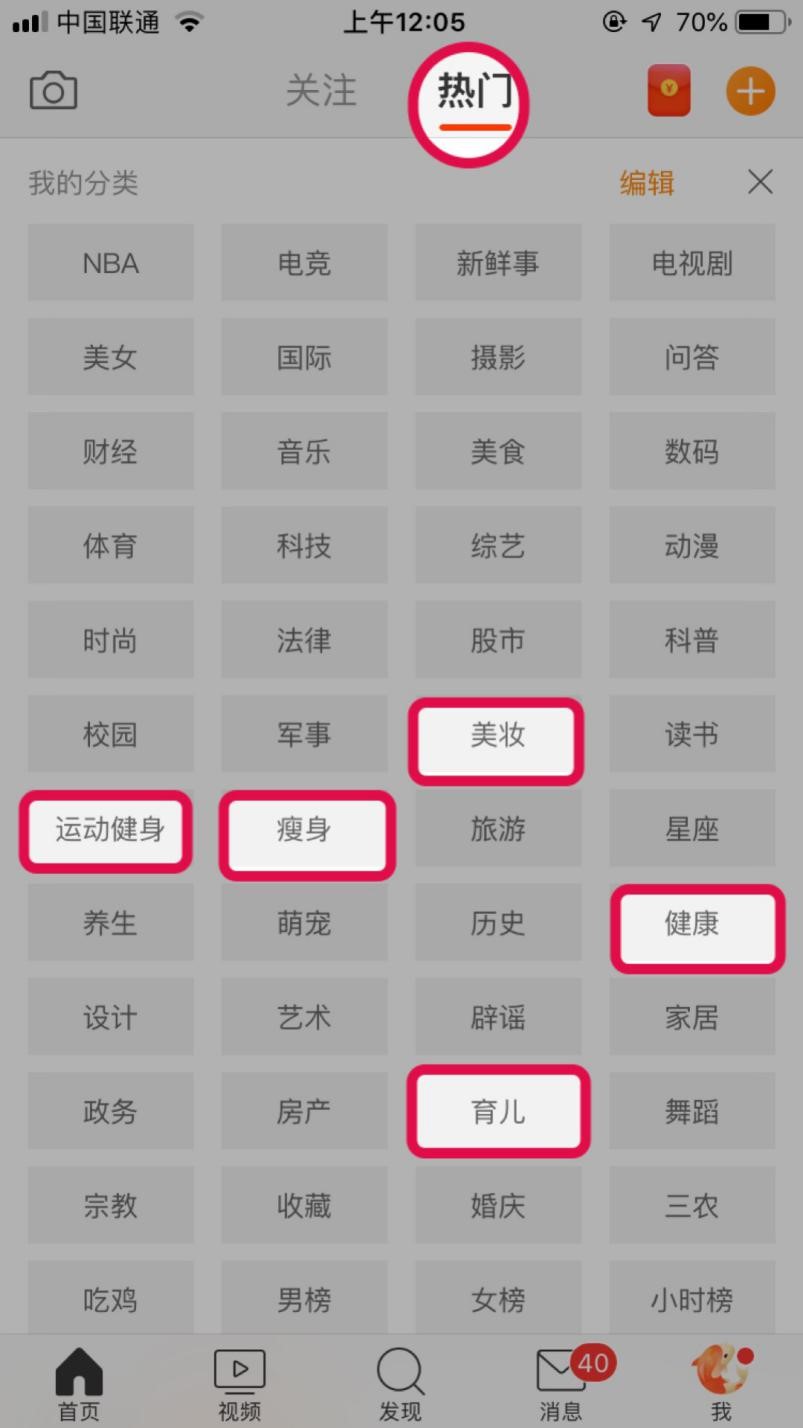The height and width of the screenshot is (1428, 803).
Task: Open the camera icon
Action: [53, 92]
